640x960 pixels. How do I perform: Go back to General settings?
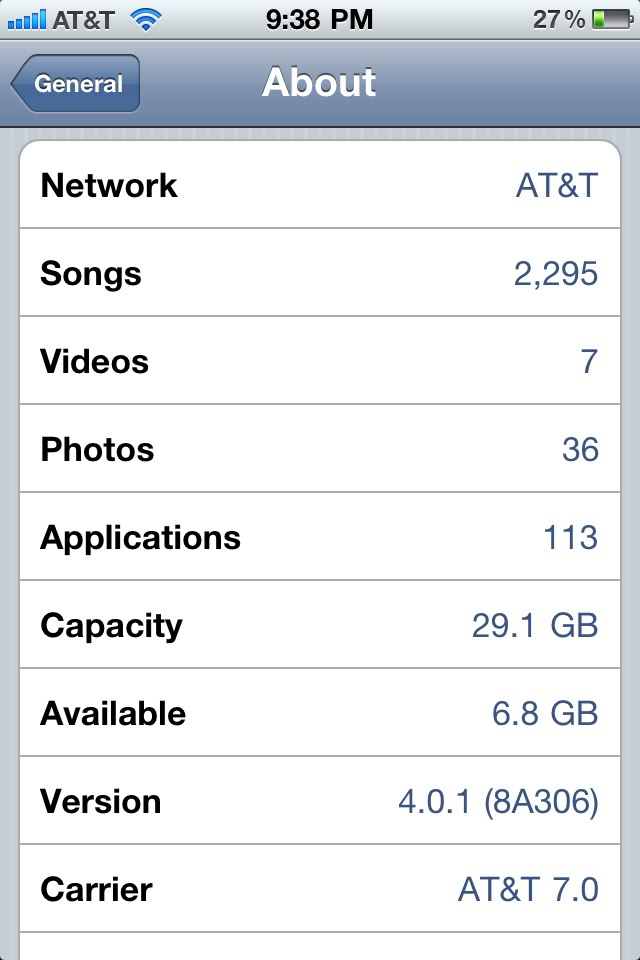(x=76, y=84)
